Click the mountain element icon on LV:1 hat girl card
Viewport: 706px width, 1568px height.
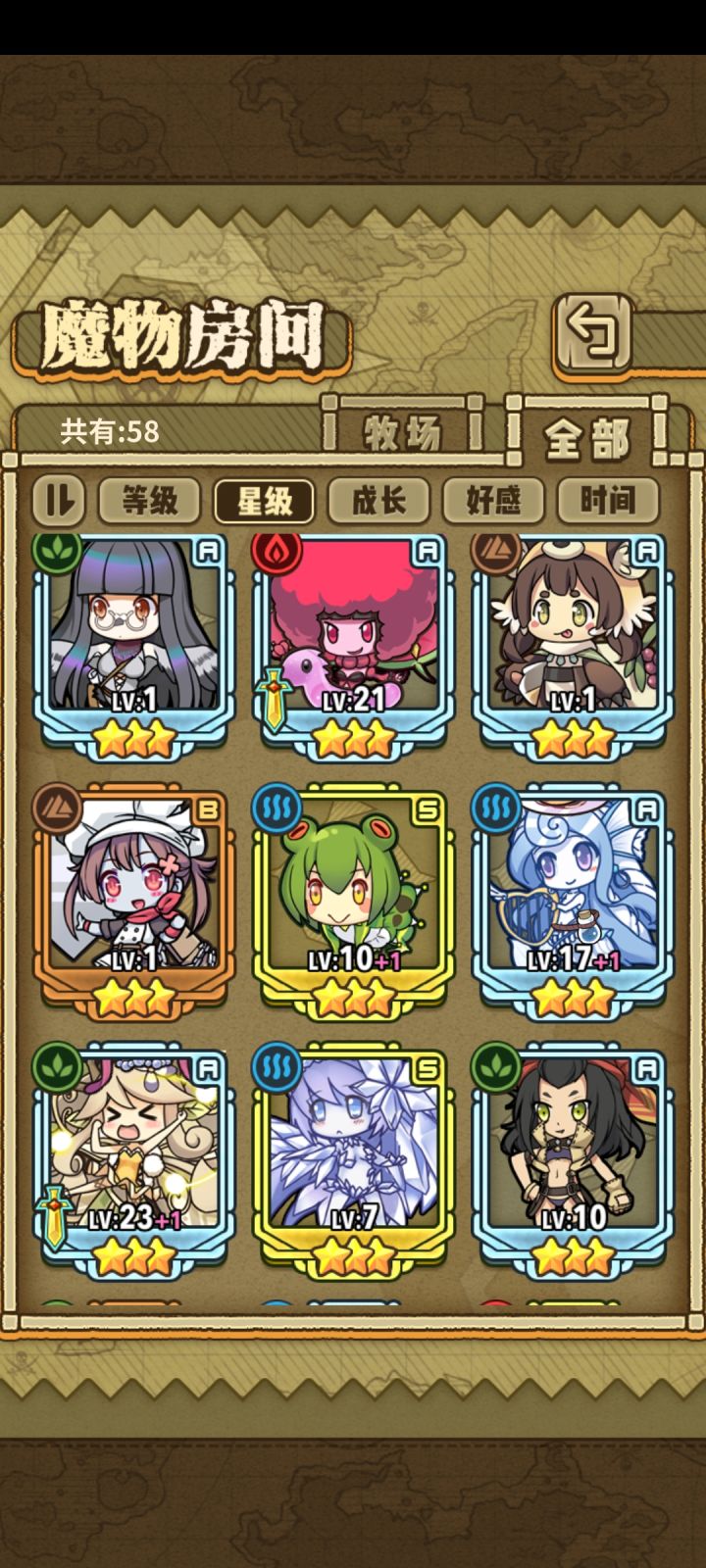pos(493,551)
